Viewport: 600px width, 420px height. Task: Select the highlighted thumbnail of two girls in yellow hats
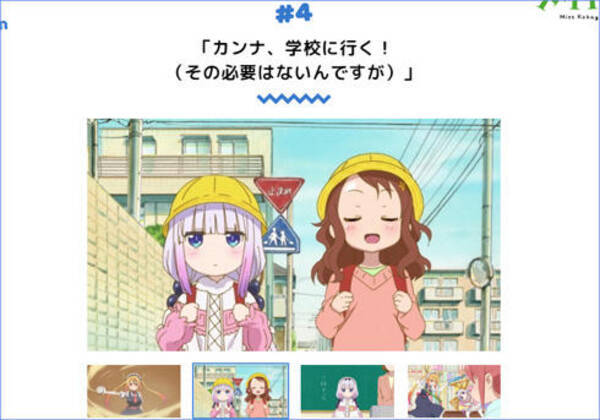point(240,392)
